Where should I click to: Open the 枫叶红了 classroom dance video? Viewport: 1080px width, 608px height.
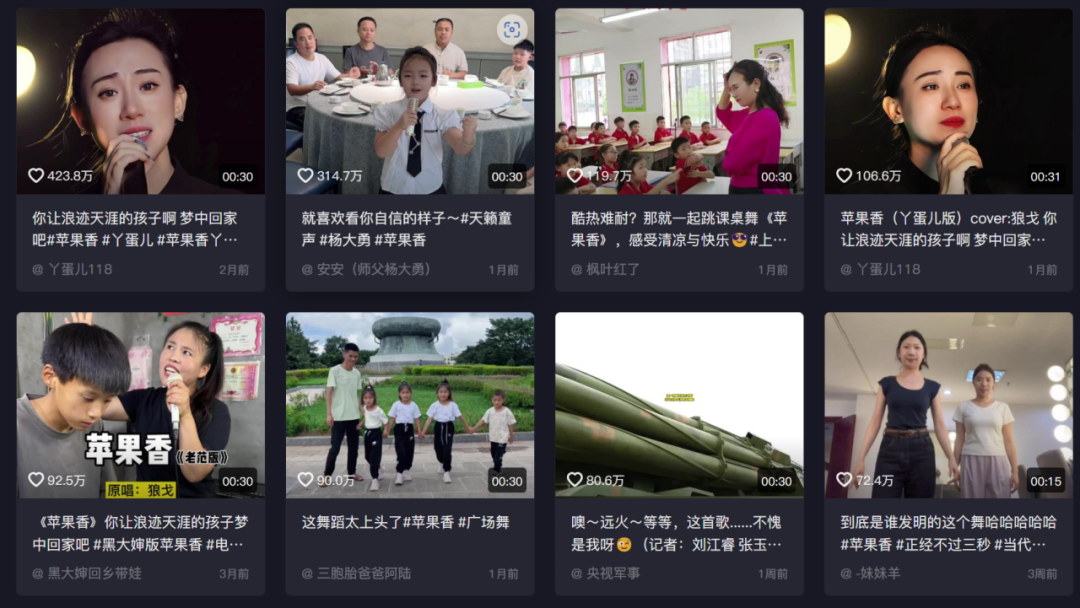coord(679,100)
